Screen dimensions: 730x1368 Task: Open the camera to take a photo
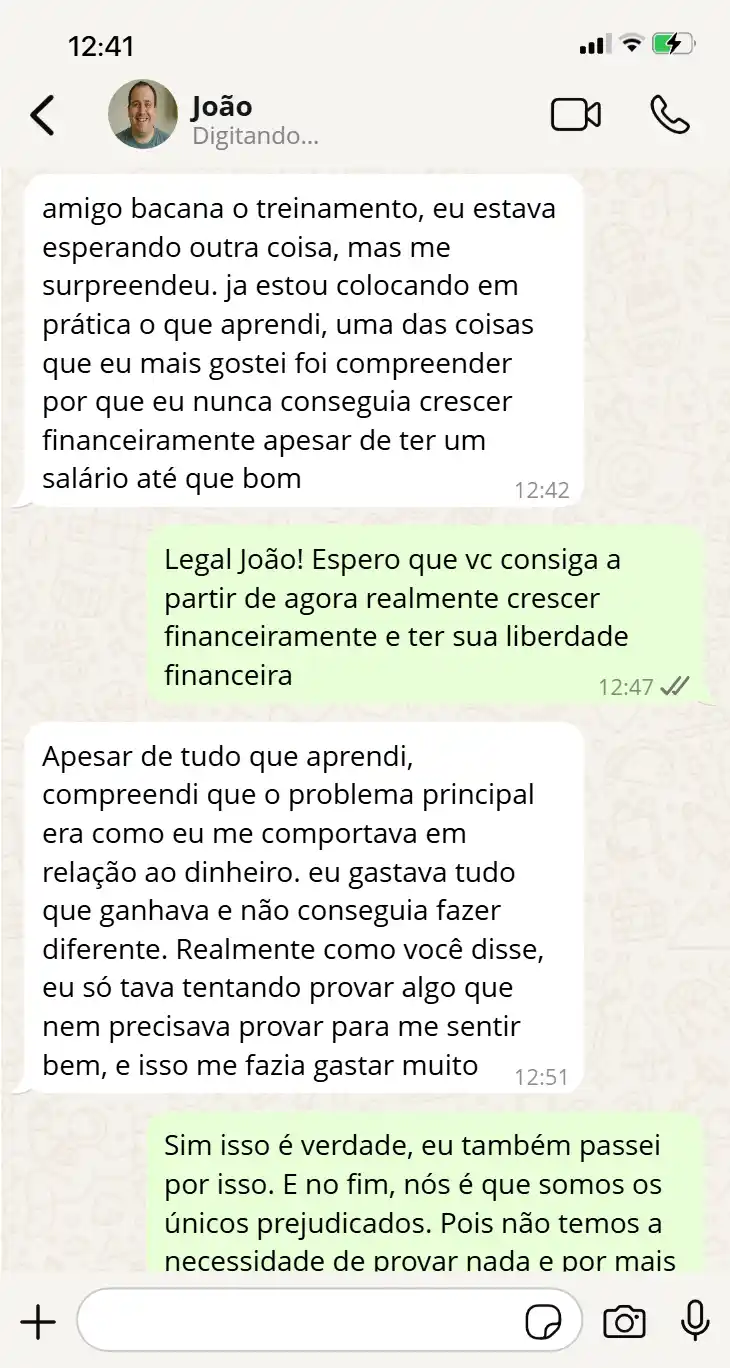[x=624, y=1322]
